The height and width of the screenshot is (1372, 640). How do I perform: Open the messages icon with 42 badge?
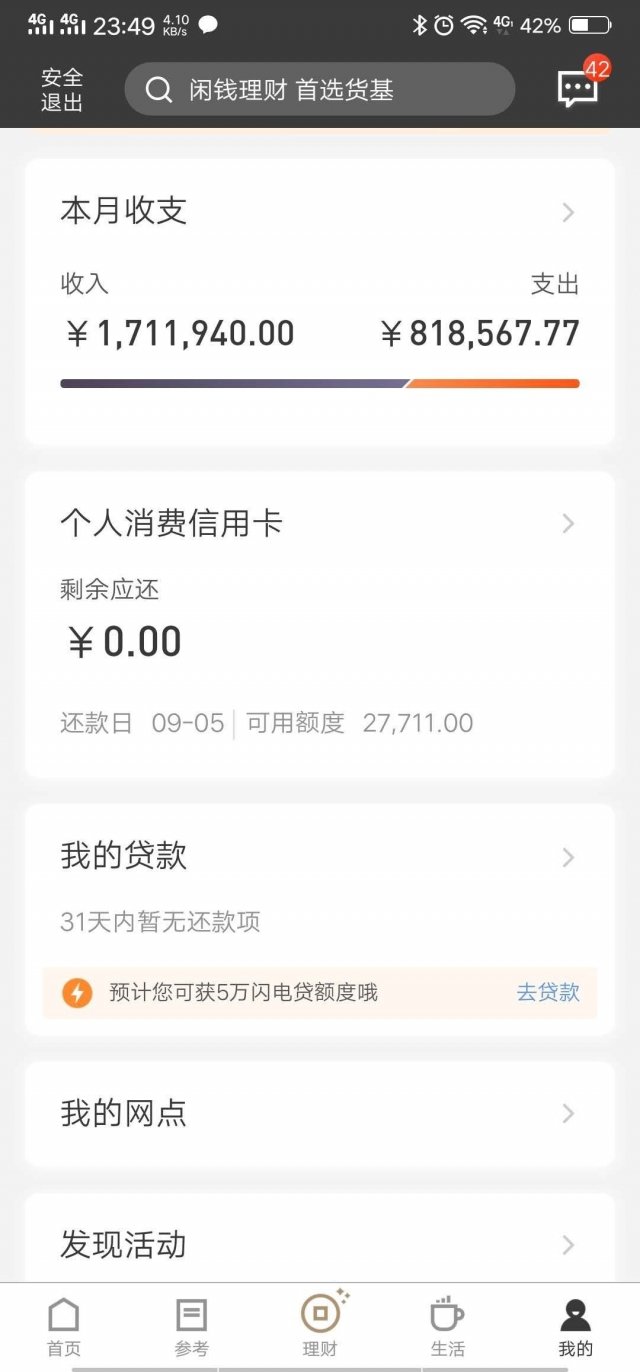pyautogui.click(x=579, y=88)
